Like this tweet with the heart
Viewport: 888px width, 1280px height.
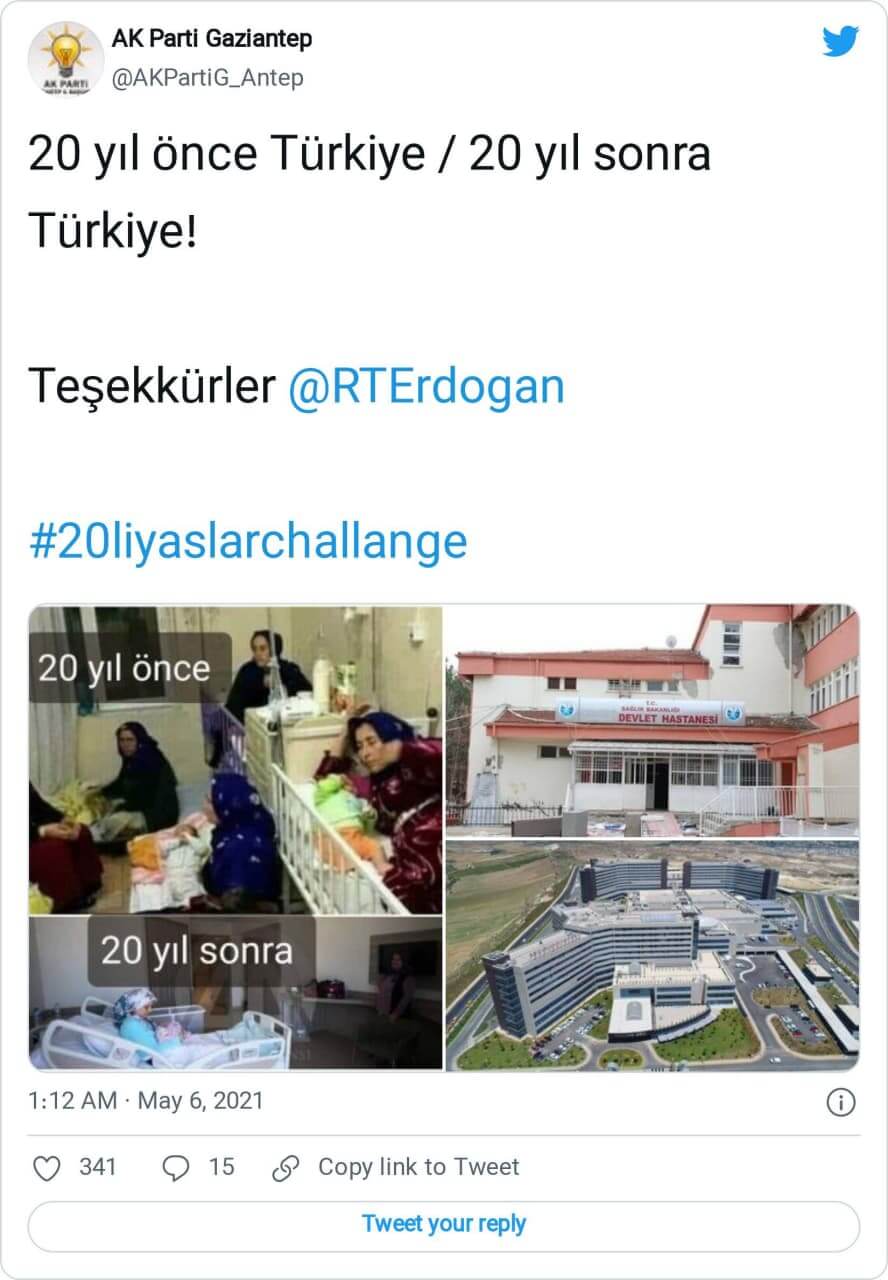click(x=48, y=1167)
